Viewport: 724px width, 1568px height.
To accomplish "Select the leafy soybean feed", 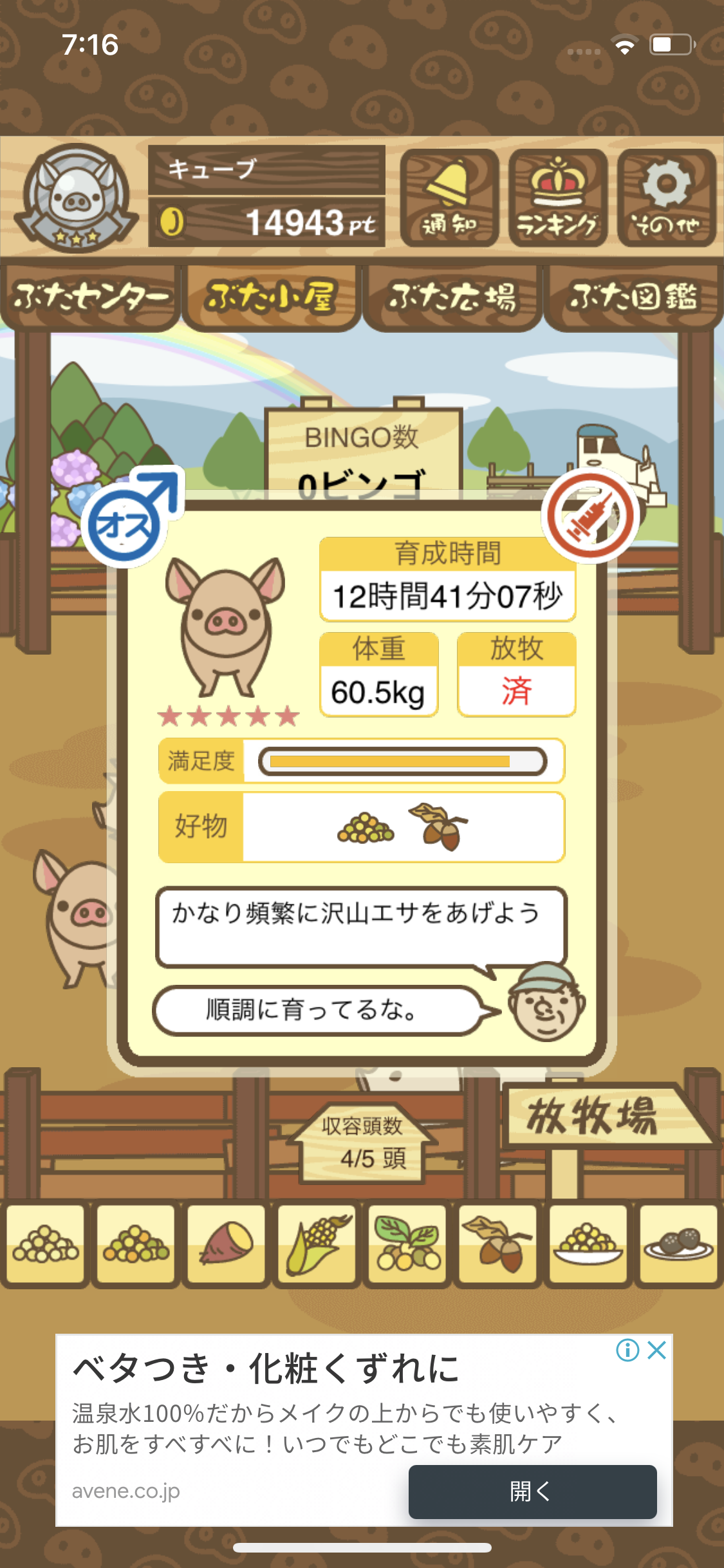I will (407, 1245).
